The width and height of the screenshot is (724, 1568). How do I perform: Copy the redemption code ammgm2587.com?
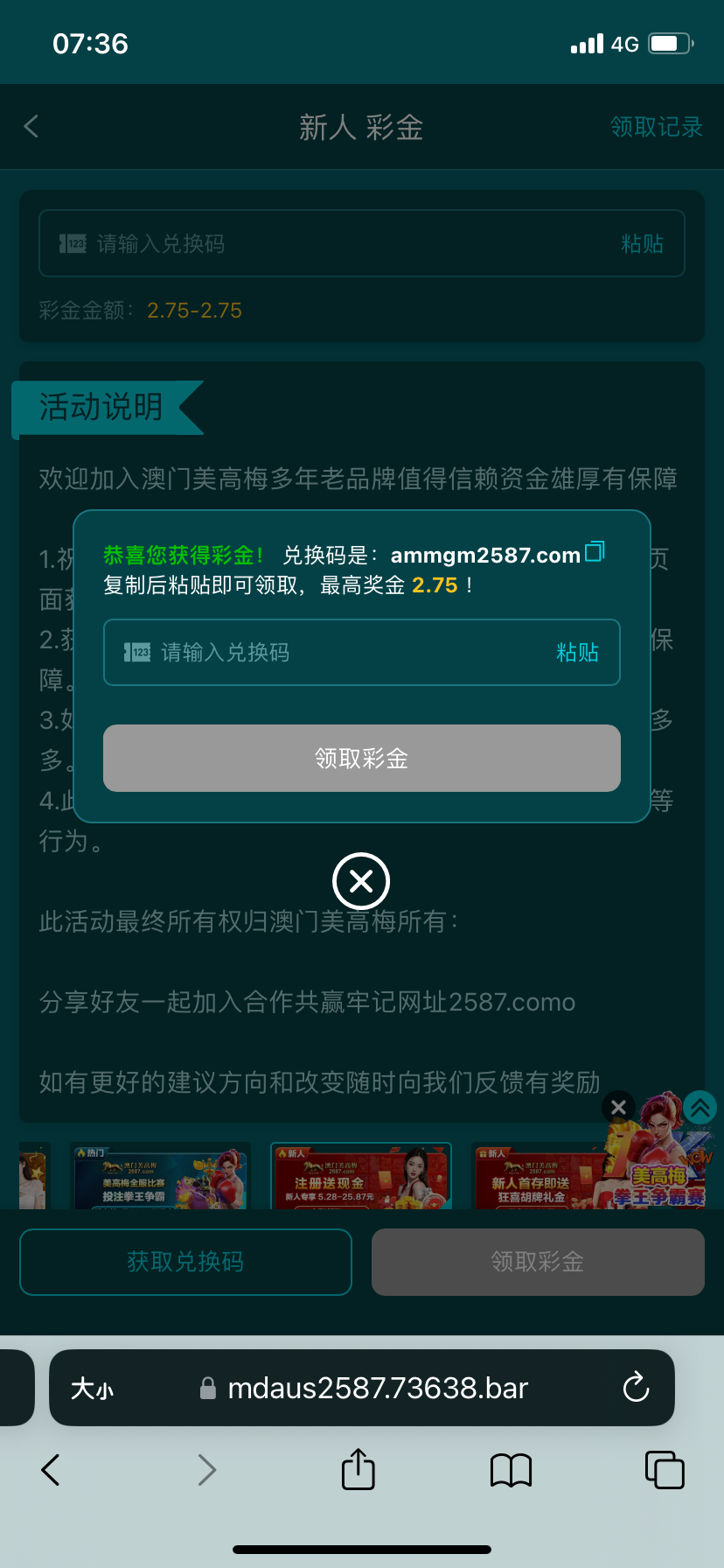pyautogui.click(x=595, y=551)
